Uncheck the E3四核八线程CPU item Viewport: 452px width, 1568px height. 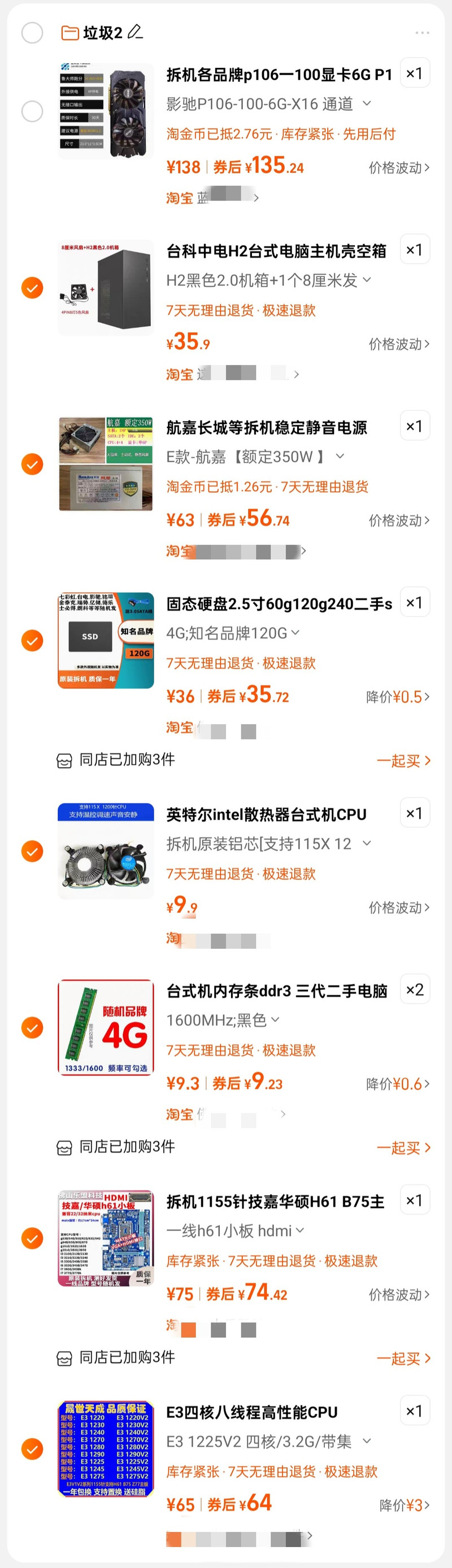click(x=32, y=1449)
